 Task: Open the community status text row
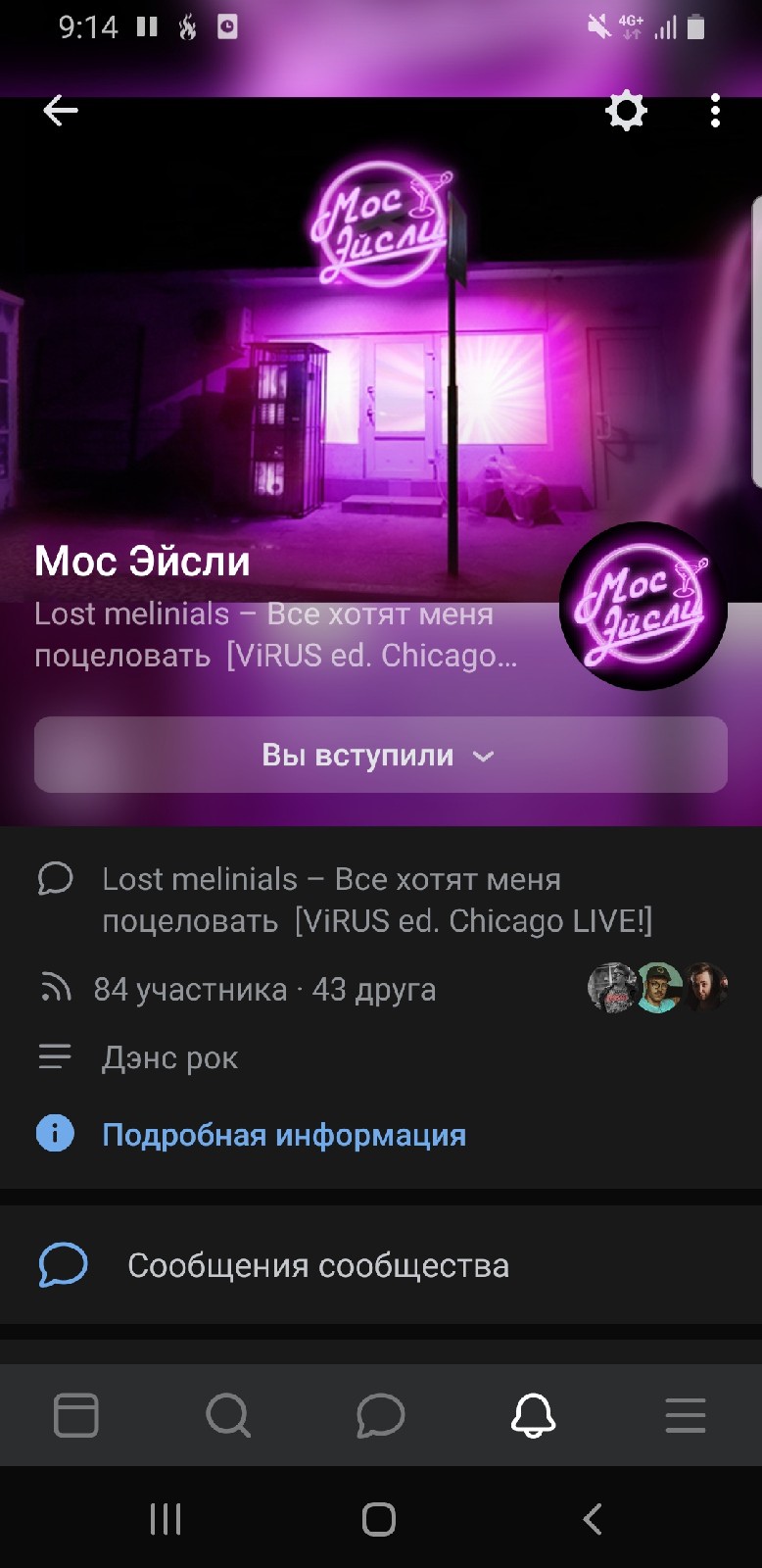pos(377,900)
